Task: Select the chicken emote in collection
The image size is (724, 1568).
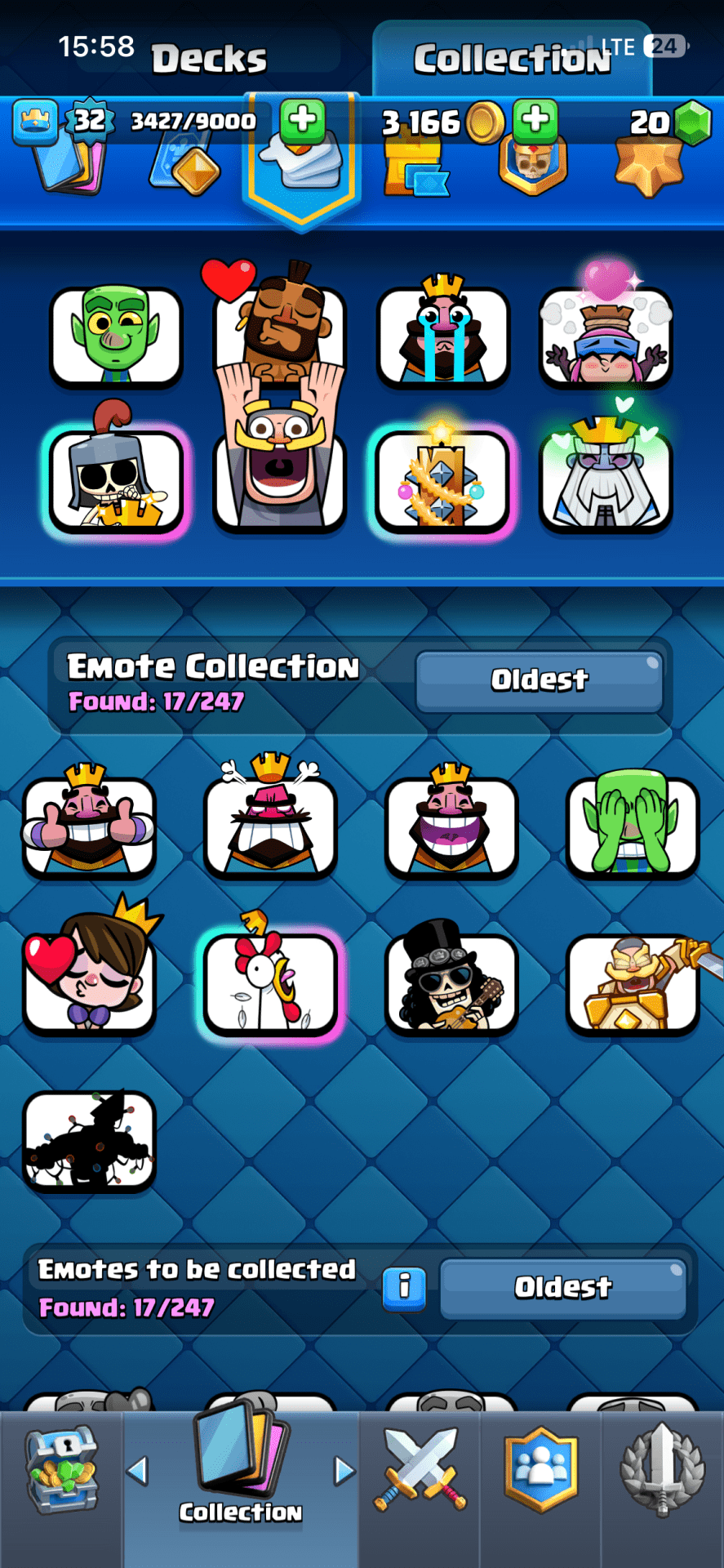Action: (270, 982)
